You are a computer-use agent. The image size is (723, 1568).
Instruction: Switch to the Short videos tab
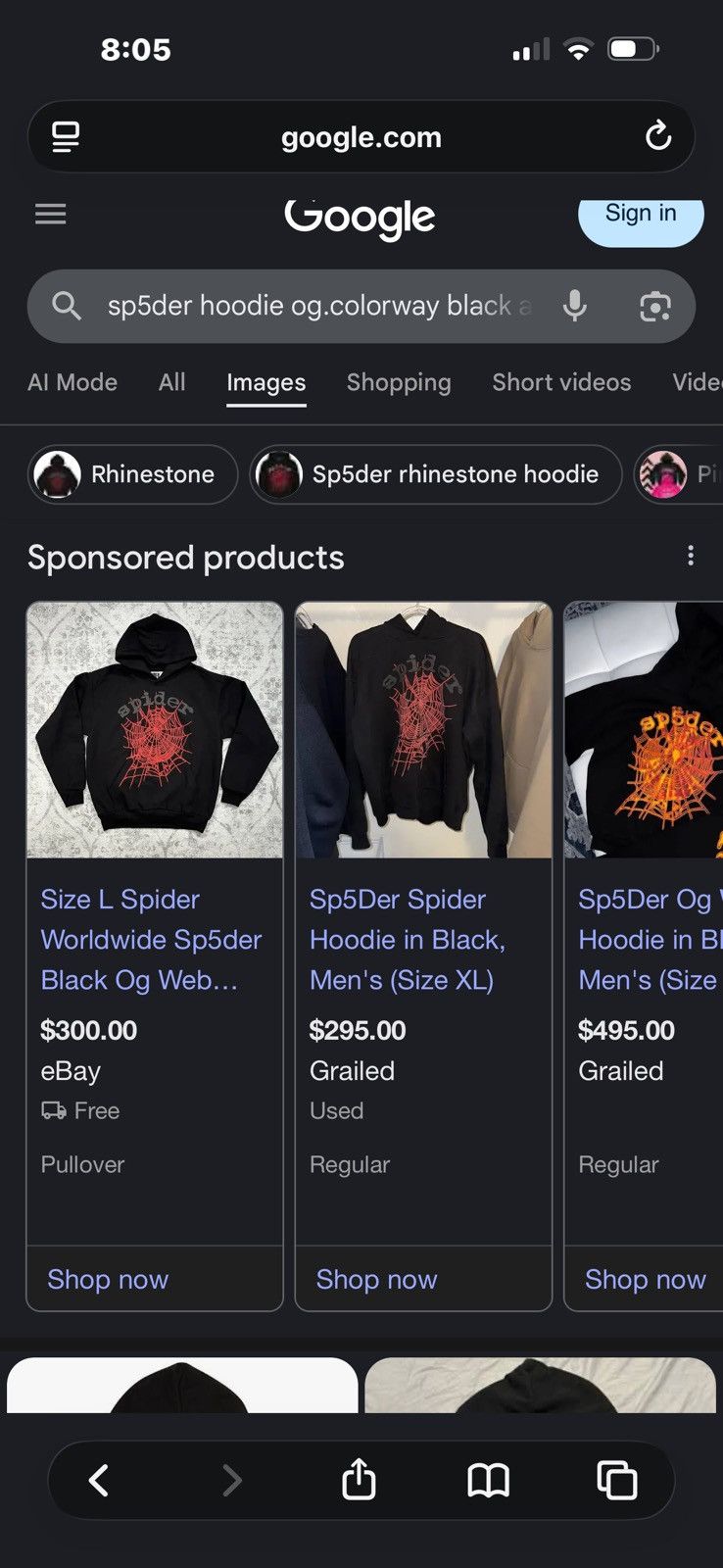pos(561,382)
